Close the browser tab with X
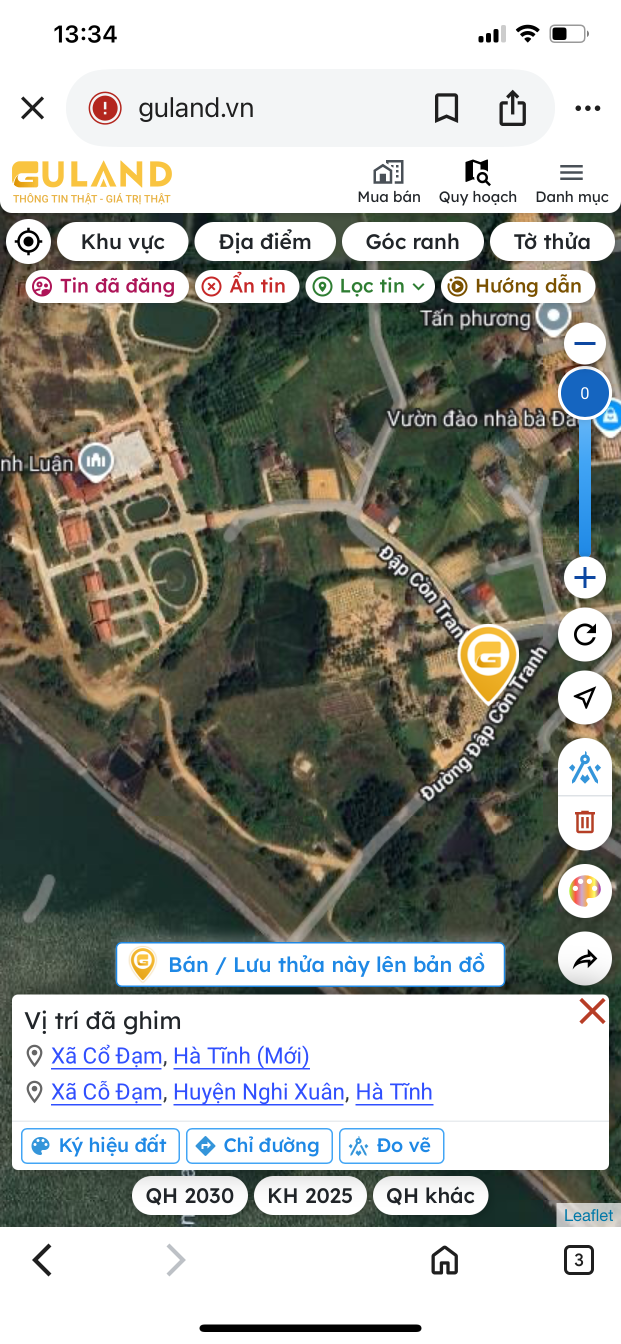The height and width of the screenshot is (1344, 621). 33,108
